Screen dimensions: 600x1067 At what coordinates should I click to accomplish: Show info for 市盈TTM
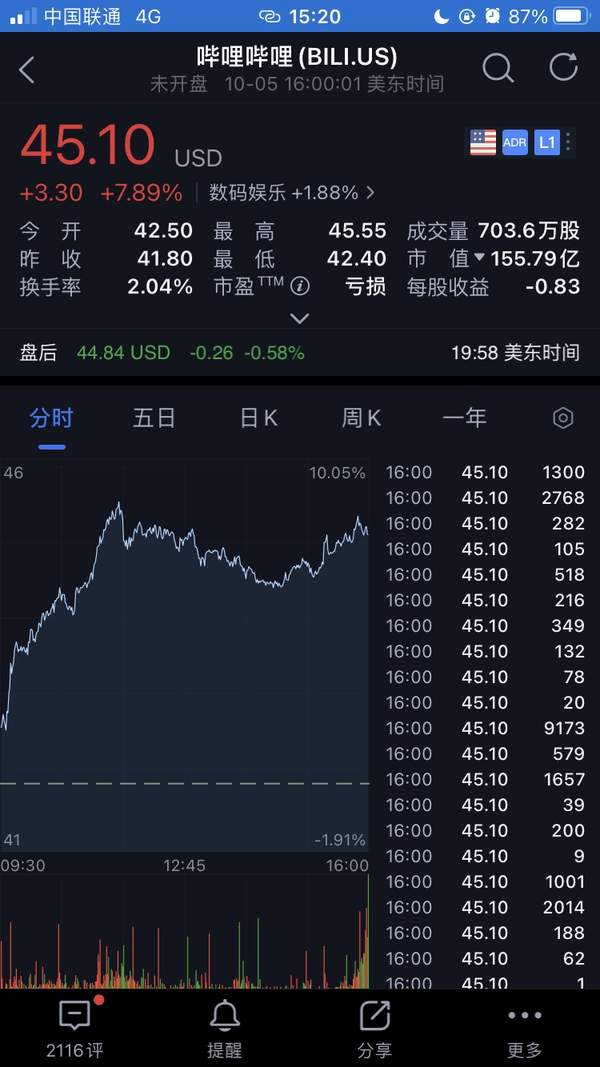pyautogui.click(x=300, y=287)
